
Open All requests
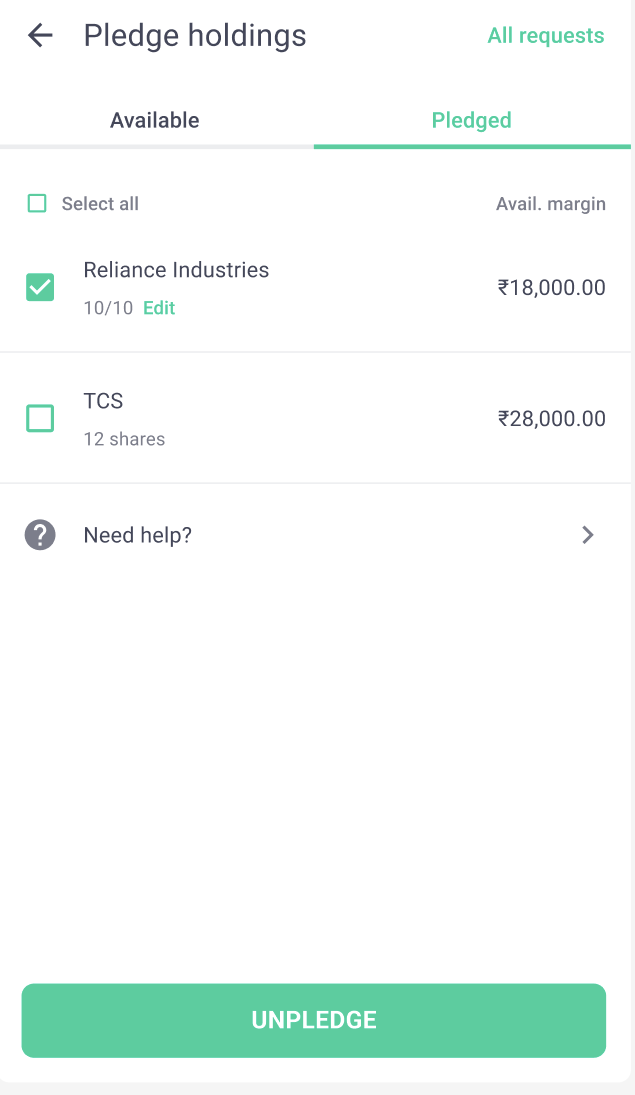tap(546, 36)
